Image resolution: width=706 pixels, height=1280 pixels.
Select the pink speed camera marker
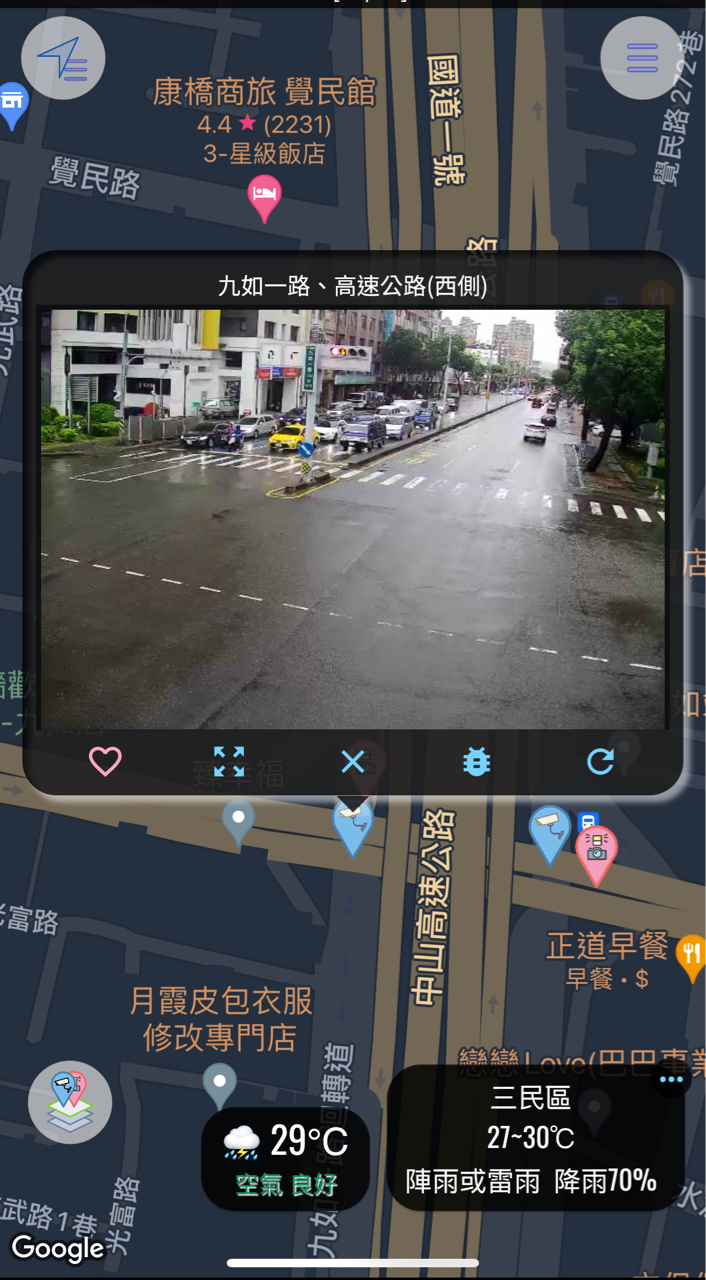[x=597, y=852]
